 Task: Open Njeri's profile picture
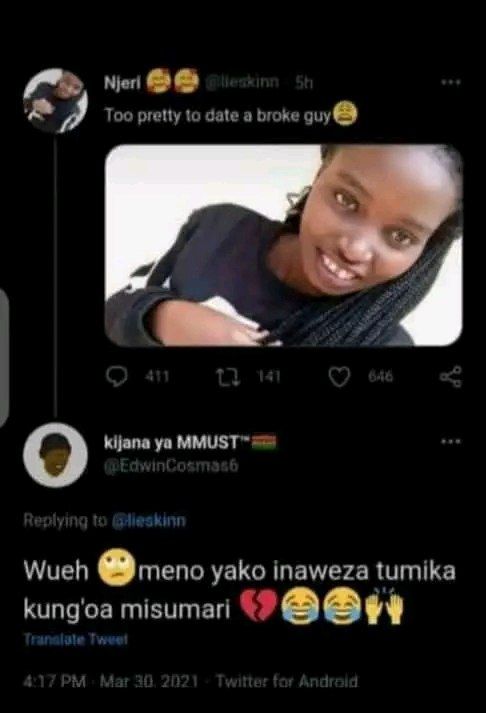(x=55, y=100)
